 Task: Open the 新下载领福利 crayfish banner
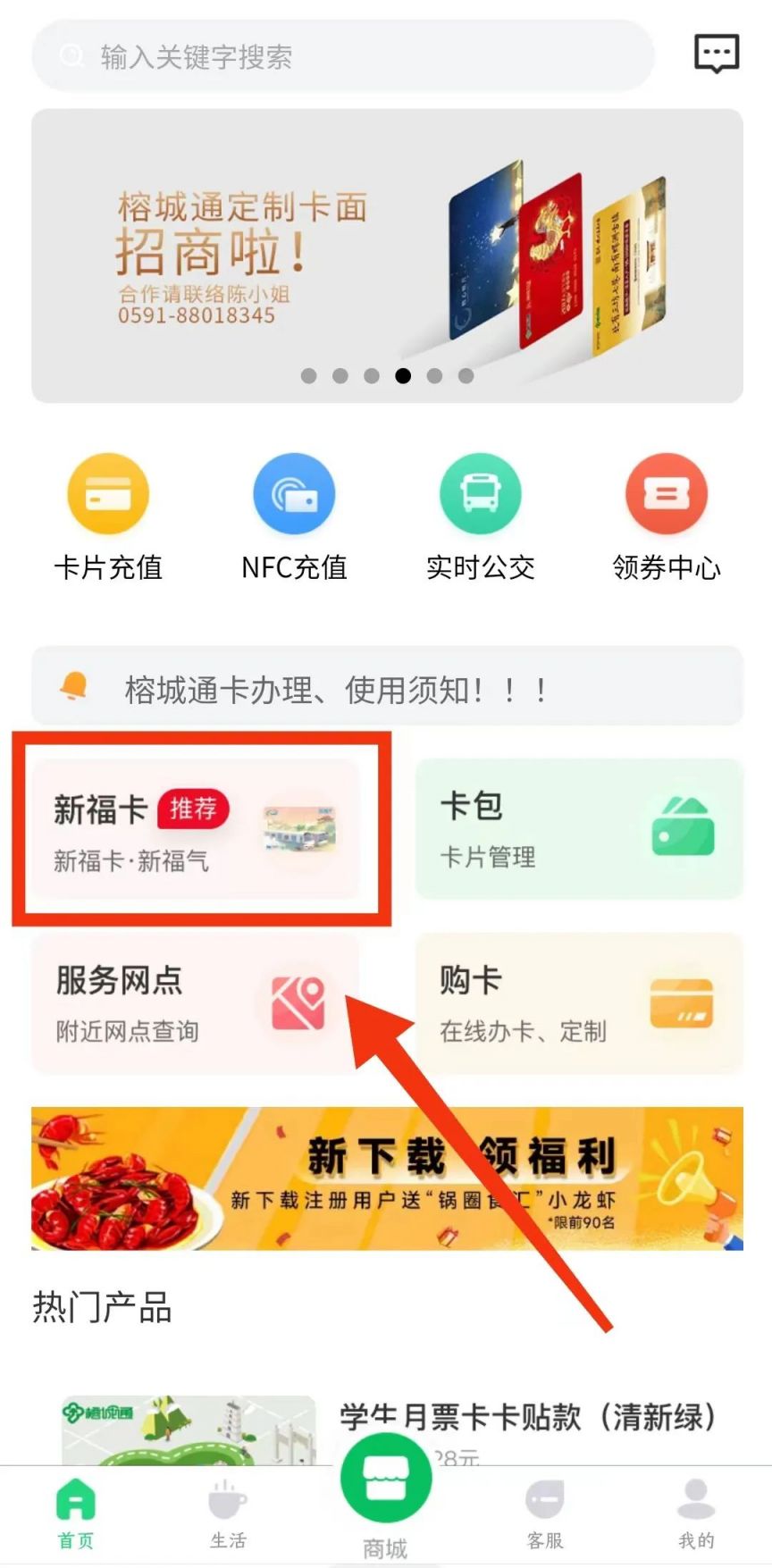point(387,1178)
